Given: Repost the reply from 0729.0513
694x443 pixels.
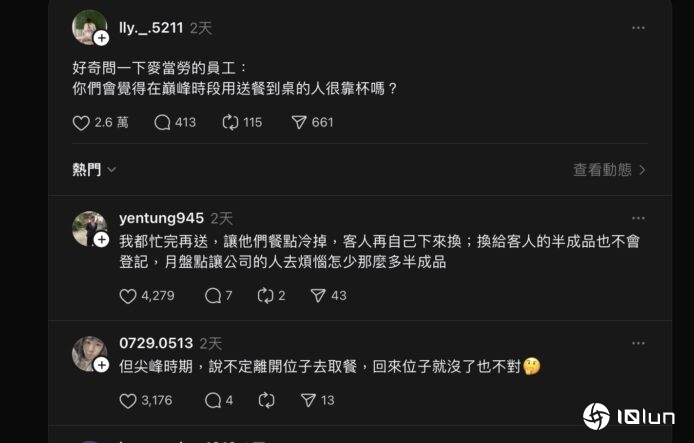Looking at the screenshot, I should [x=265, y=400].
